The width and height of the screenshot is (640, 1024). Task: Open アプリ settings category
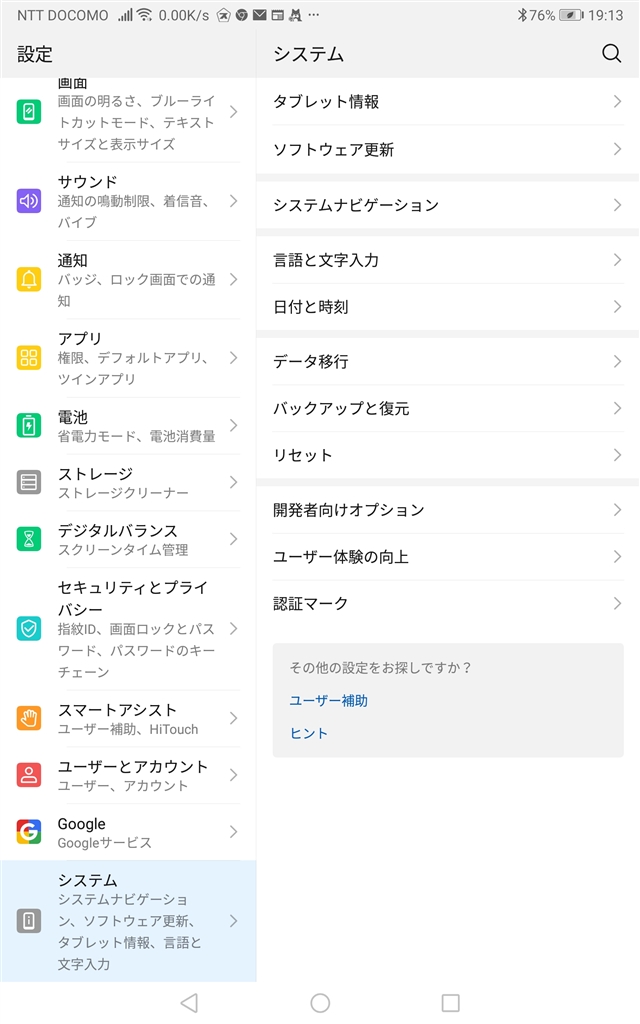pos(128,358)
